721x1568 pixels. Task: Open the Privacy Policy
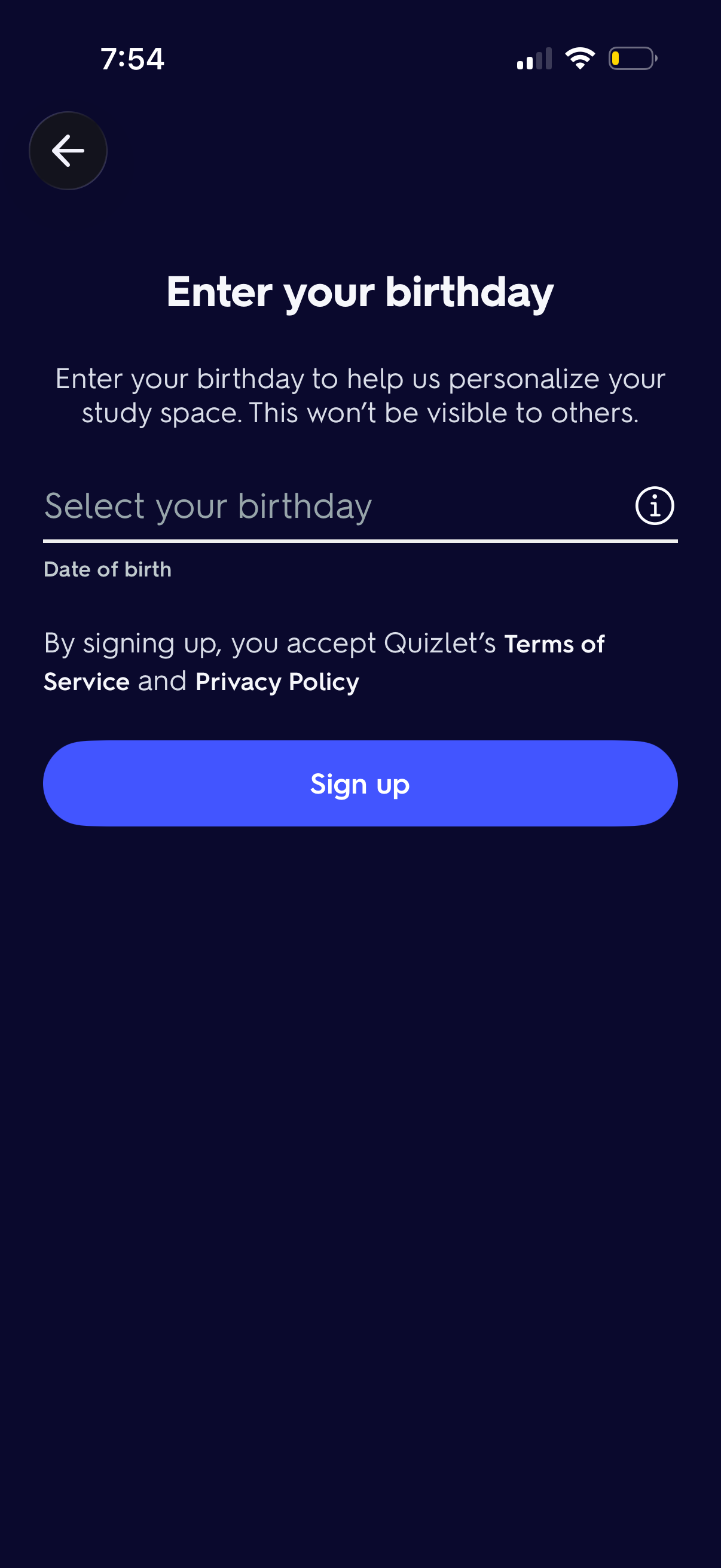click(277, 682)
